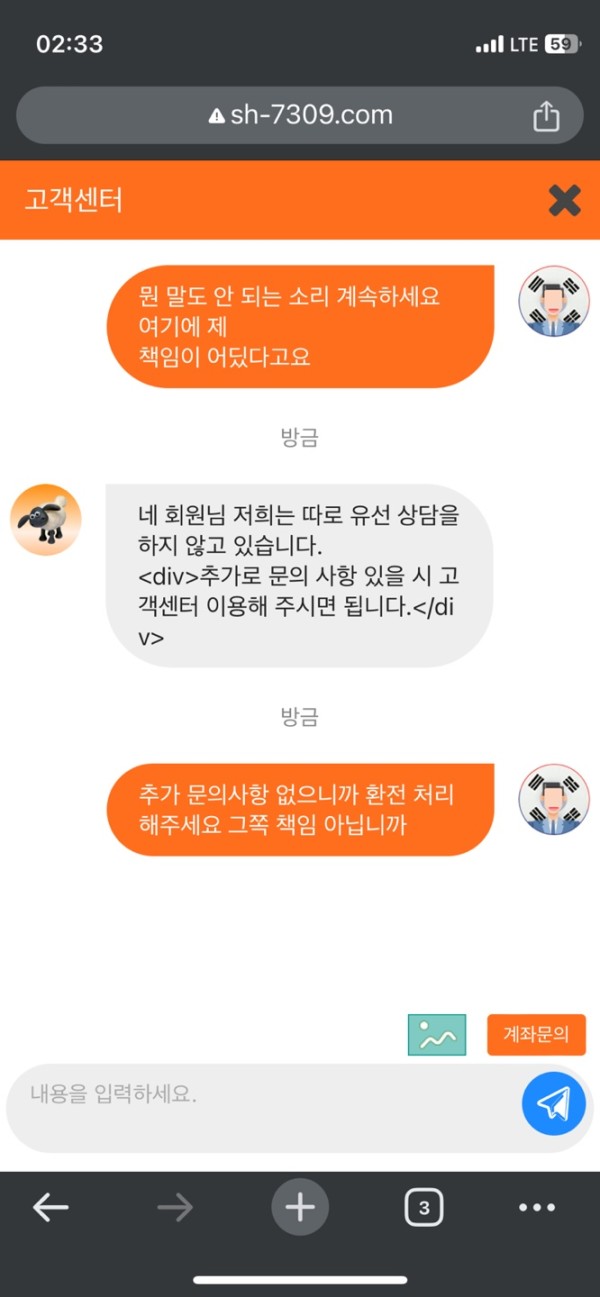Screen dimensions: 600x1297
Task: Share the page from address bar
Action: tap(546, 116)
